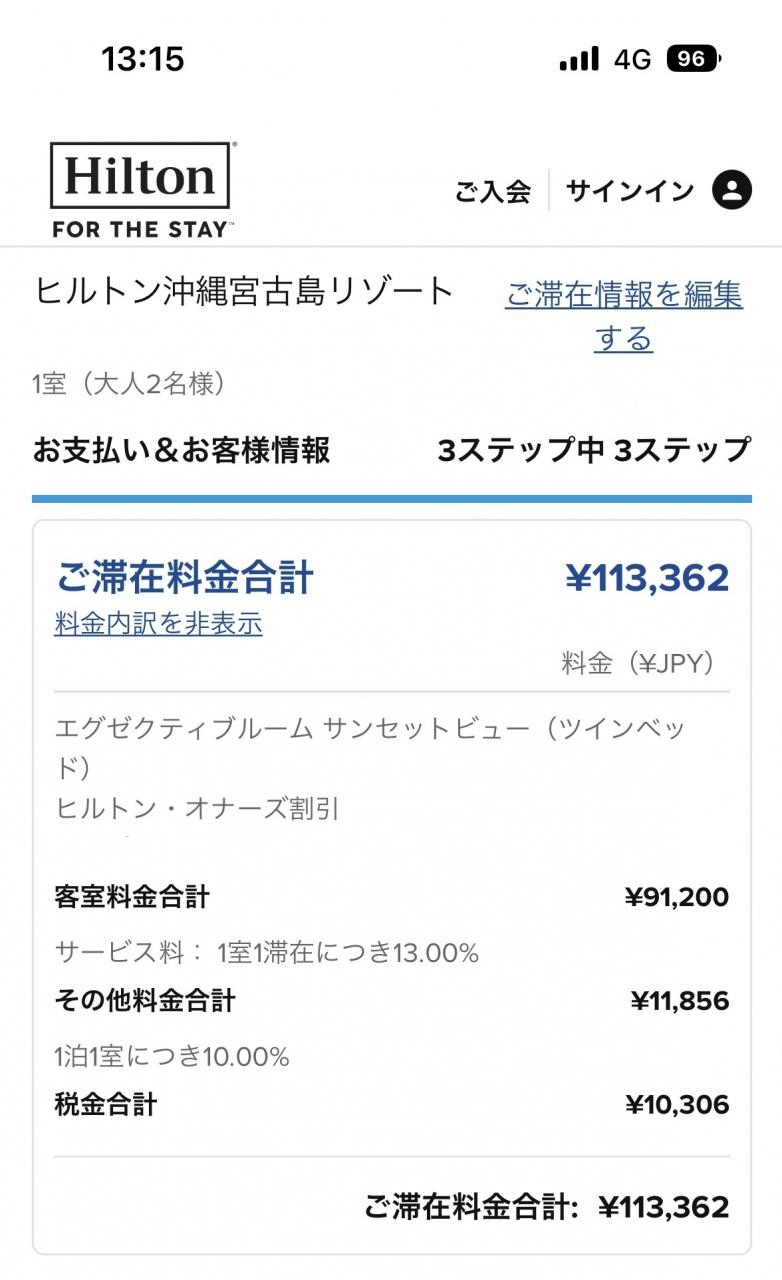The height and width of the screenshot is (1280, 782).
Task: Go to Hilton home via logo
Action: 141,189
